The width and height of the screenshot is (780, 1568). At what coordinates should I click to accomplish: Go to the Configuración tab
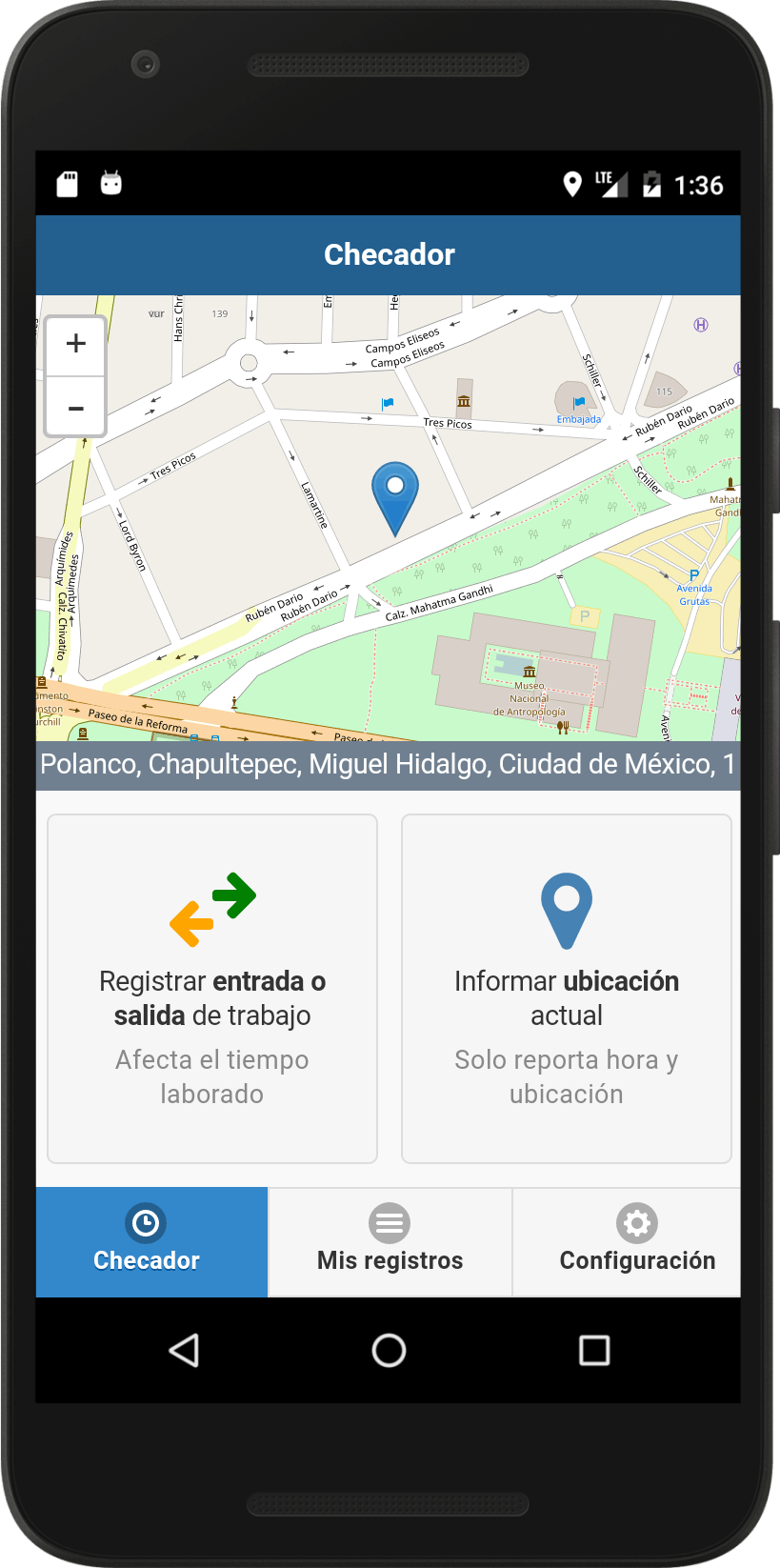(636, 1241)
